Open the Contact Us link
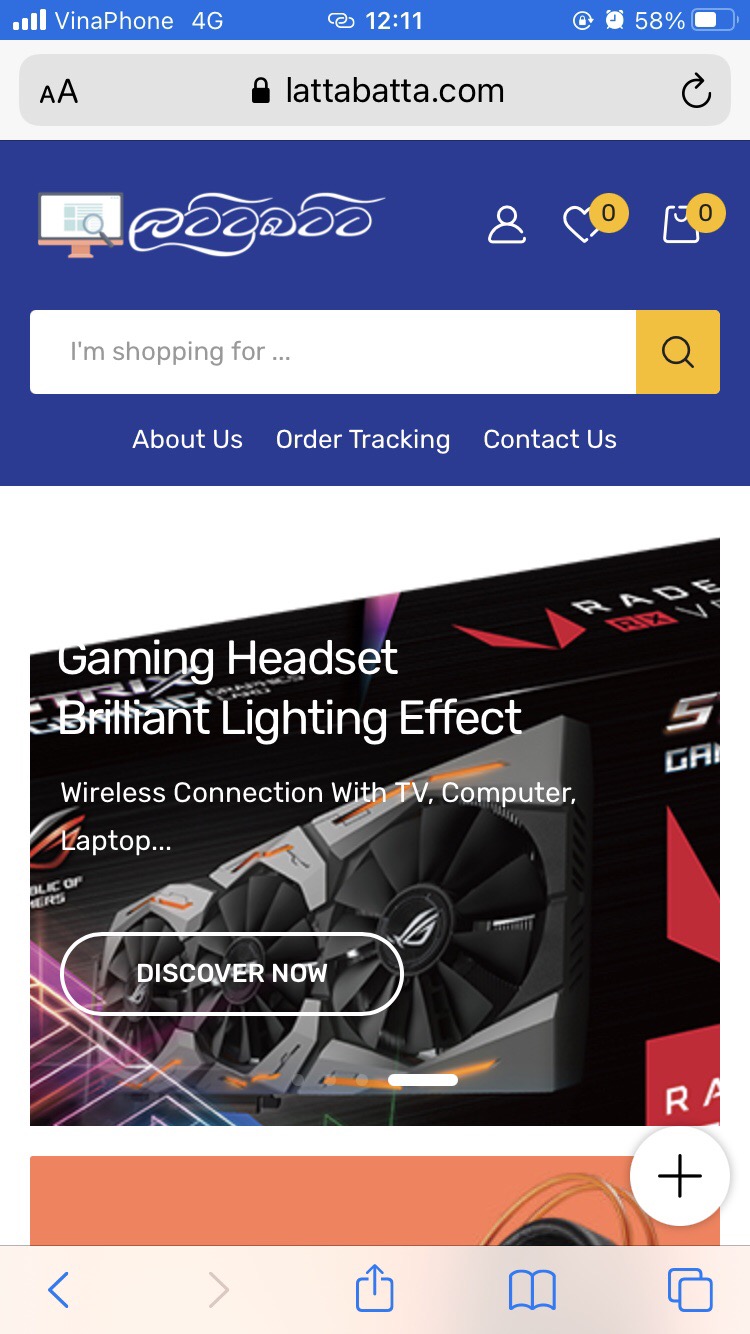 [550, 439]
